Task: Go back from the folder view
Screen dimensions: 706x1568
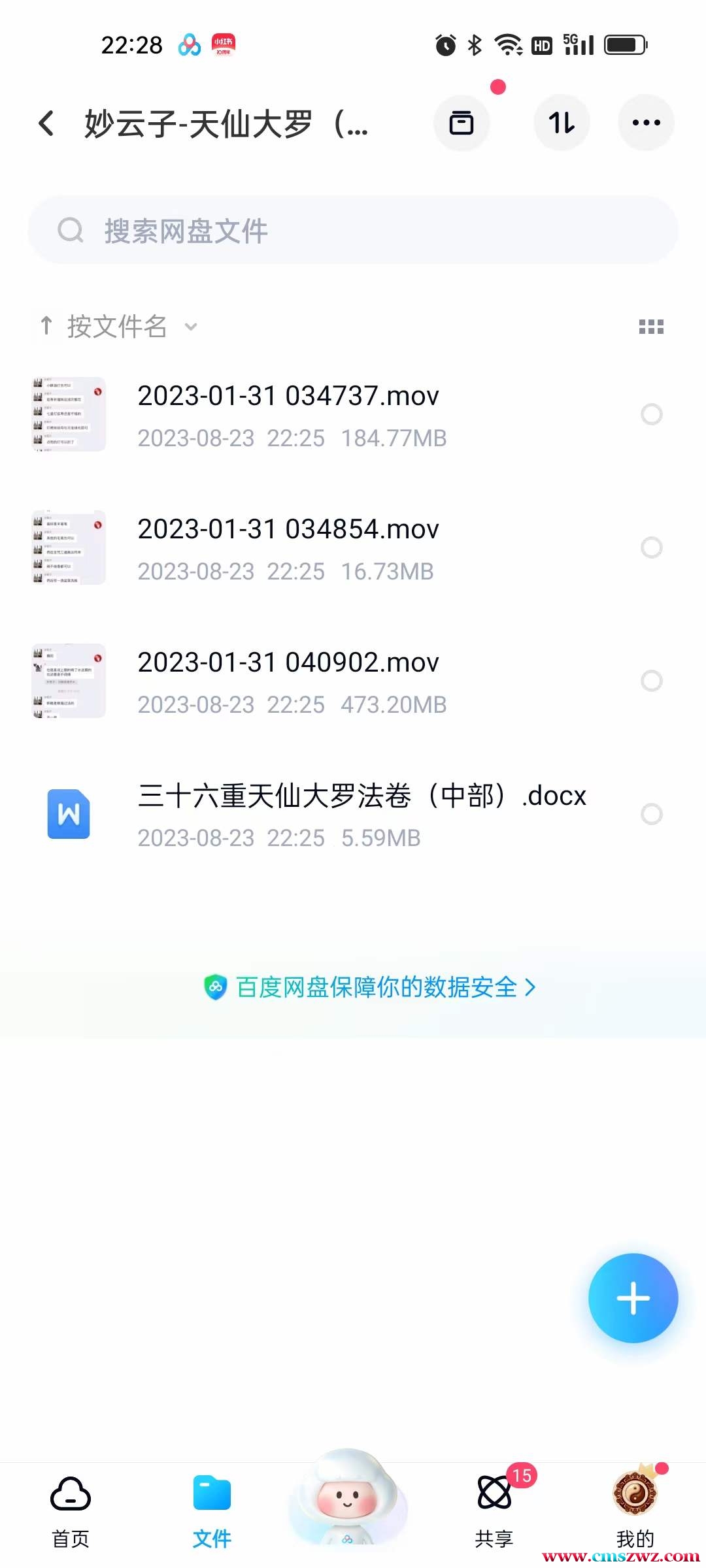Action: 46,123
